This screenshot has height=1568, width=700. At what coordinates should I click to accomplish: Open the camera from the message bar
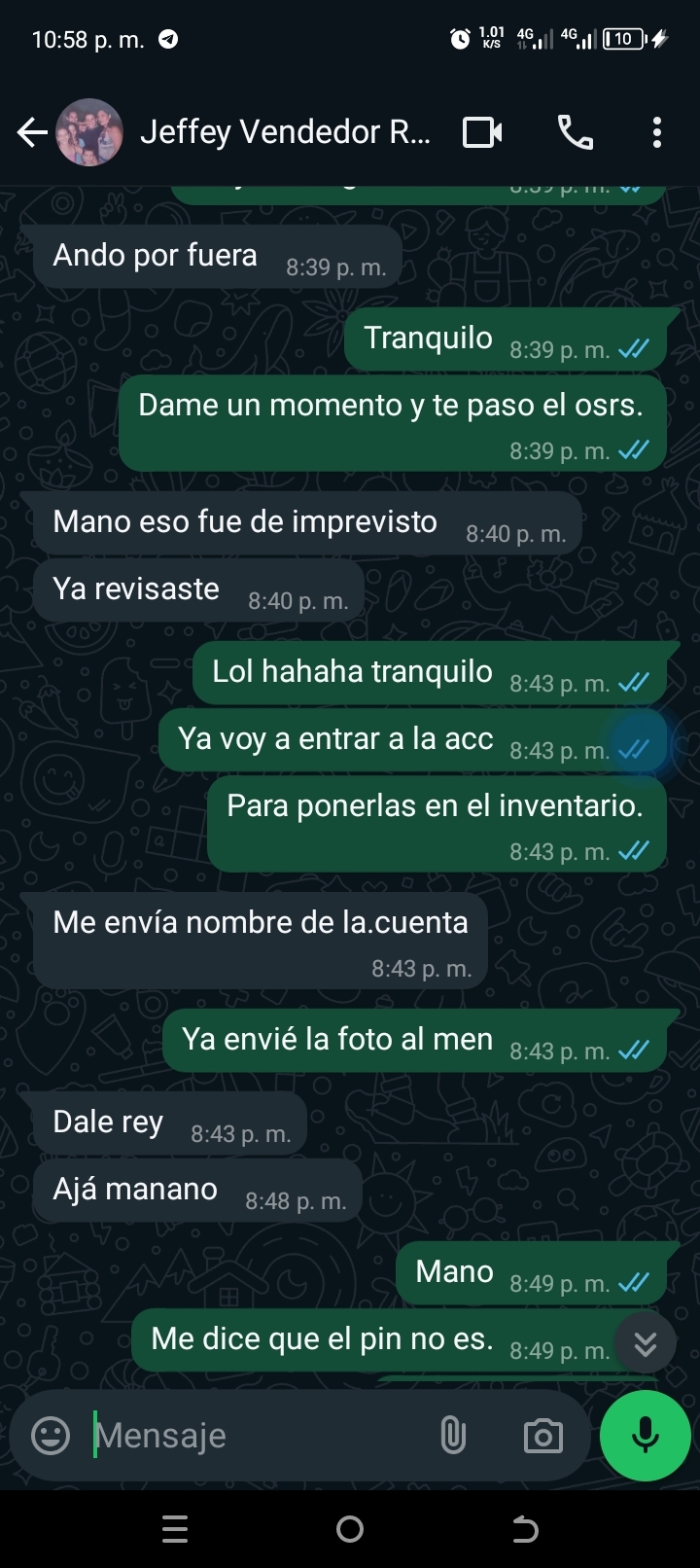pyautogui.click(x=542, y=1436)
